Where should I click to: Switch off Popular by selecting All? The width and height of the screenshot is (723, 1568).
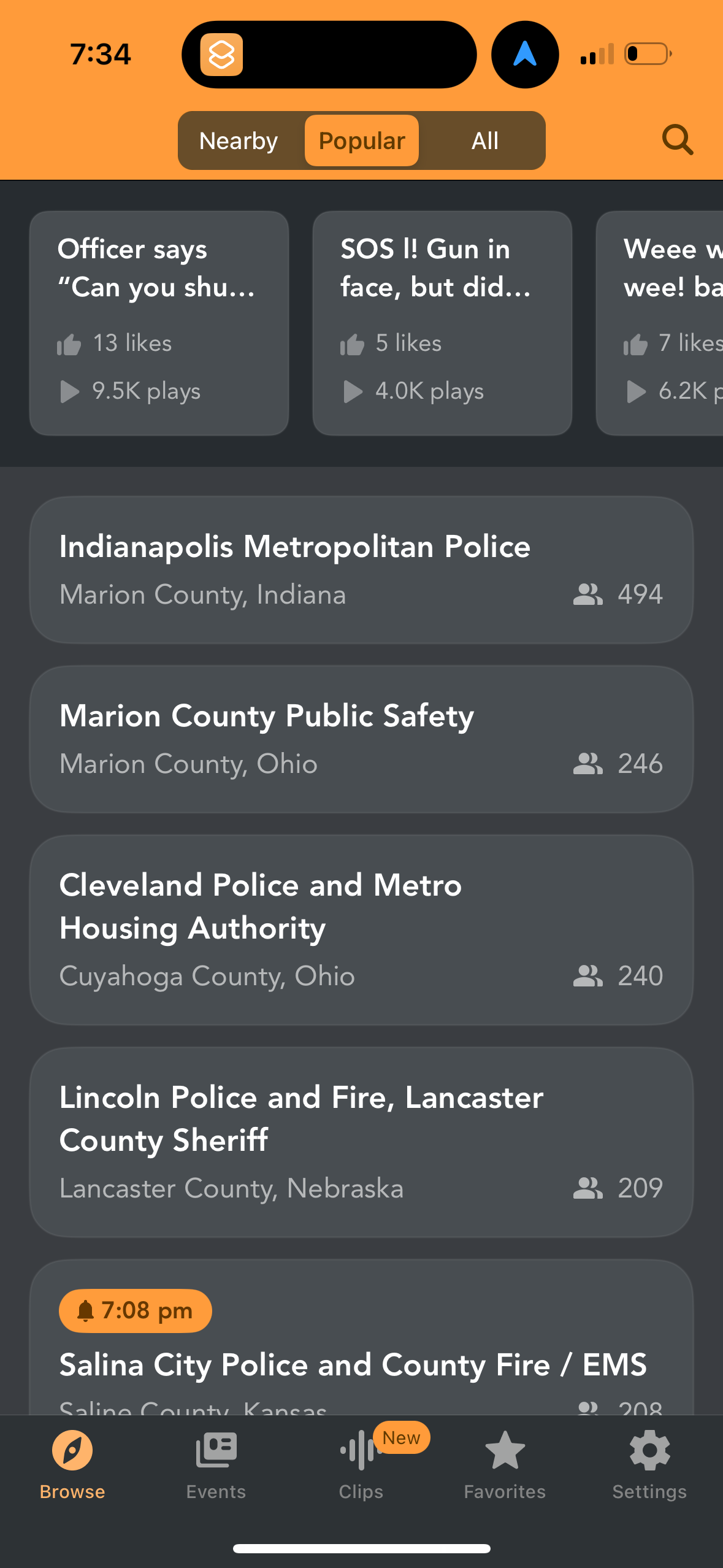pyautogui.click(x=484, y=140)
